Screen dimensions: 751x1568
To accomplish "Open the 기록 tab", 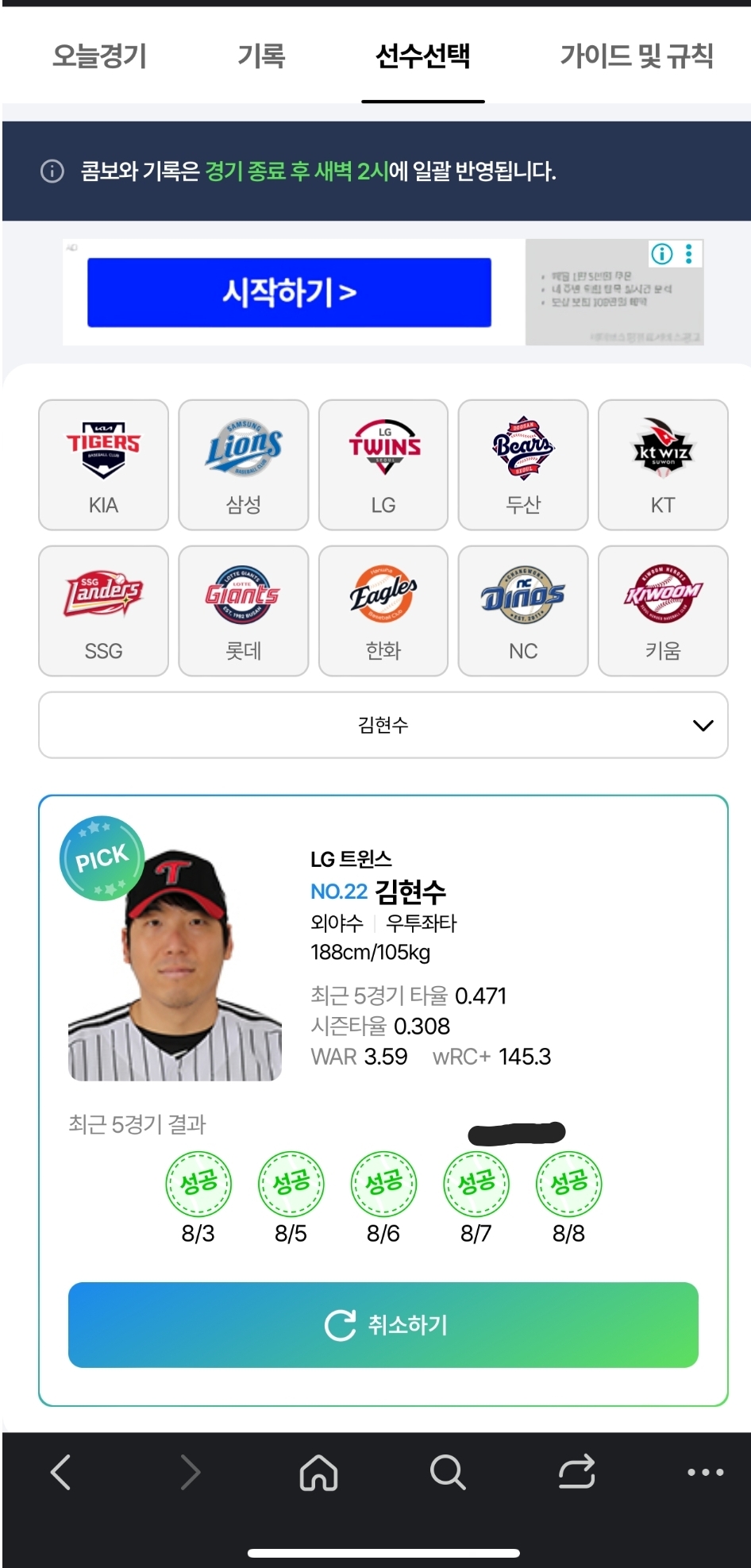I will pyautogui.click(x=261, y=56).
